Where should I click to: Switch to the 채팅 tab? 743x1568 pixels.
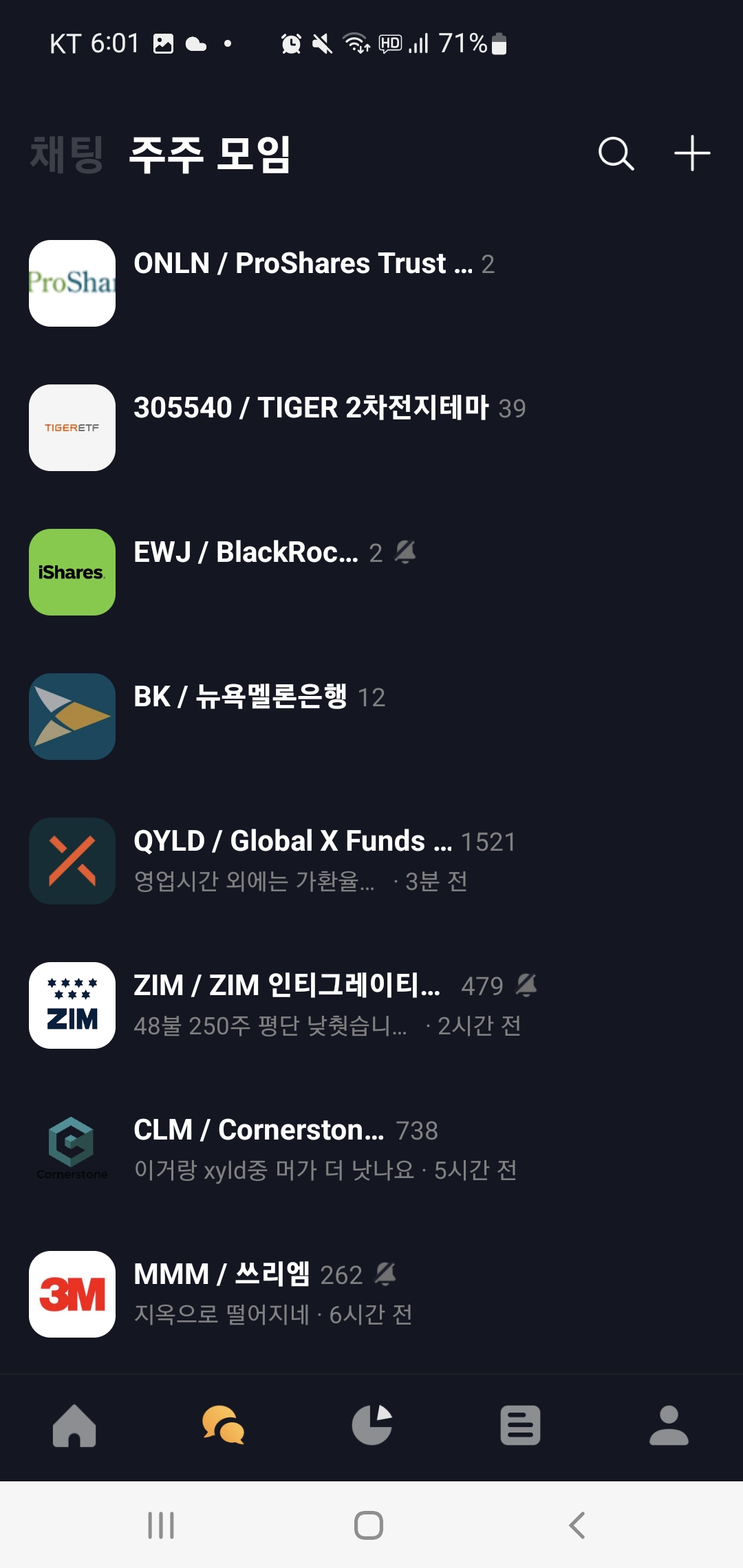coord(67,154)
